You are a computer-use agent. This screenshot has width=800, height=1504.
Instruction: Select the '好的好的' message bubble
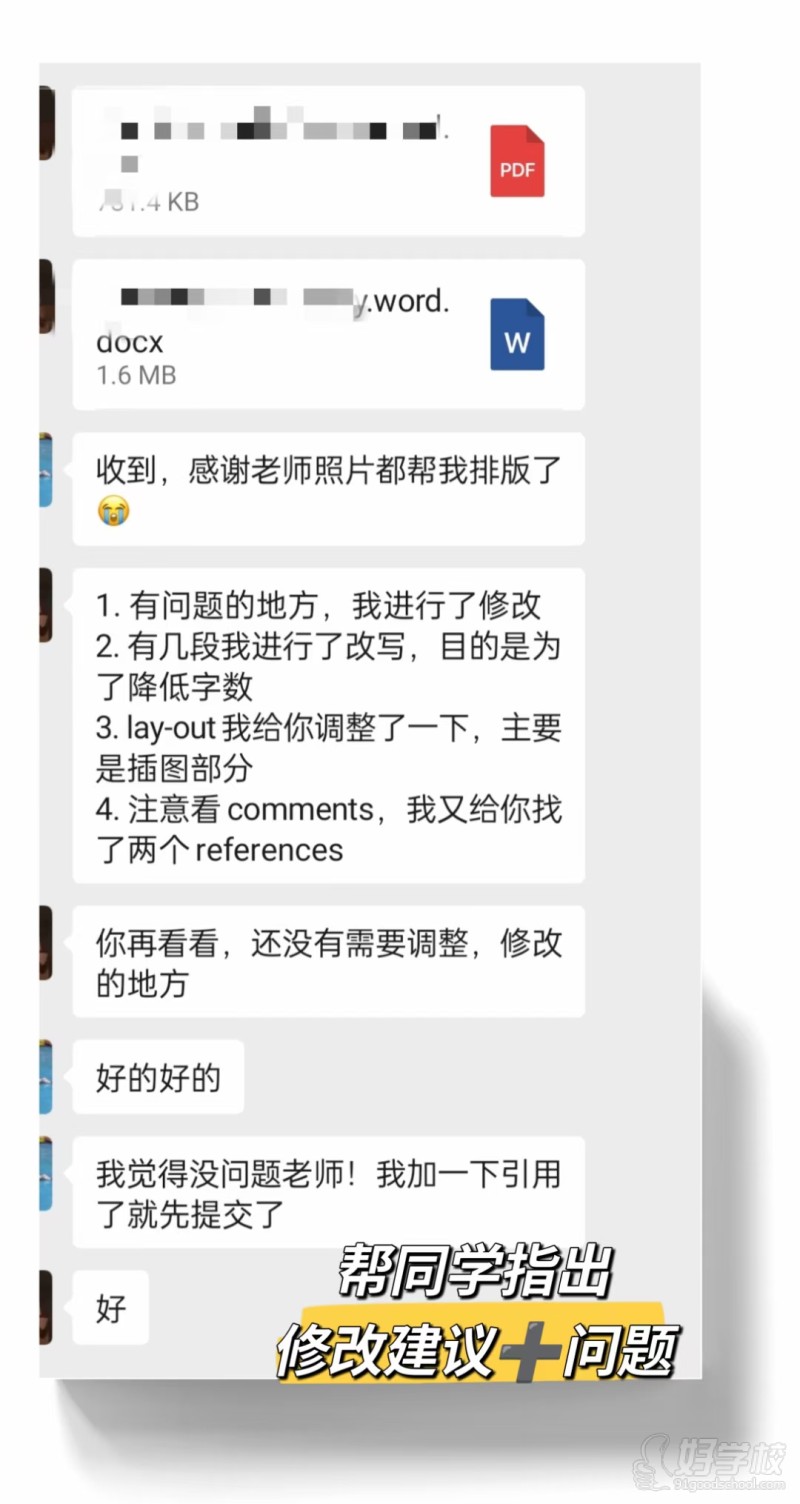coord(157,1077)
